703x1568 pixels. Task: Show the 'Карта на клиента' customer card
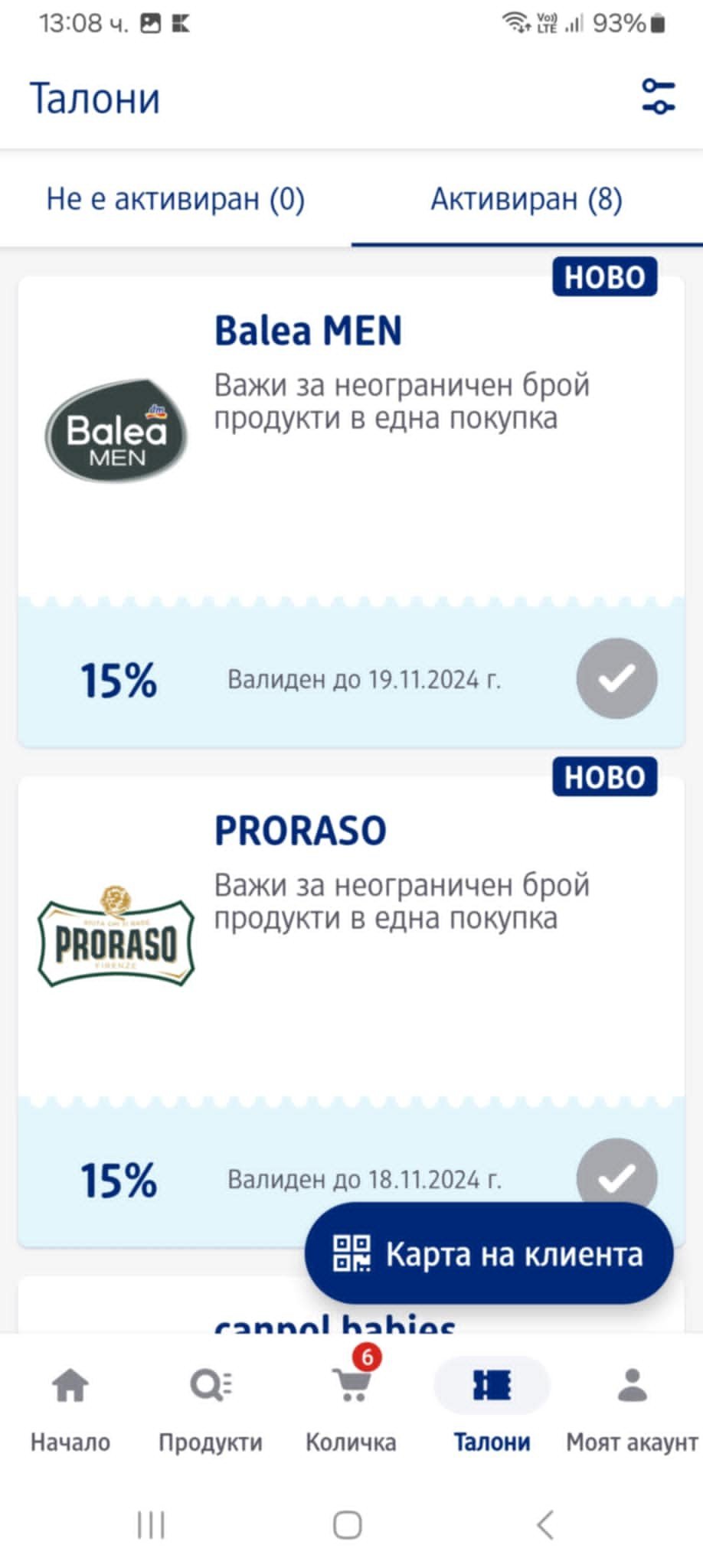pyautogui.click(x=489, y=1253)
